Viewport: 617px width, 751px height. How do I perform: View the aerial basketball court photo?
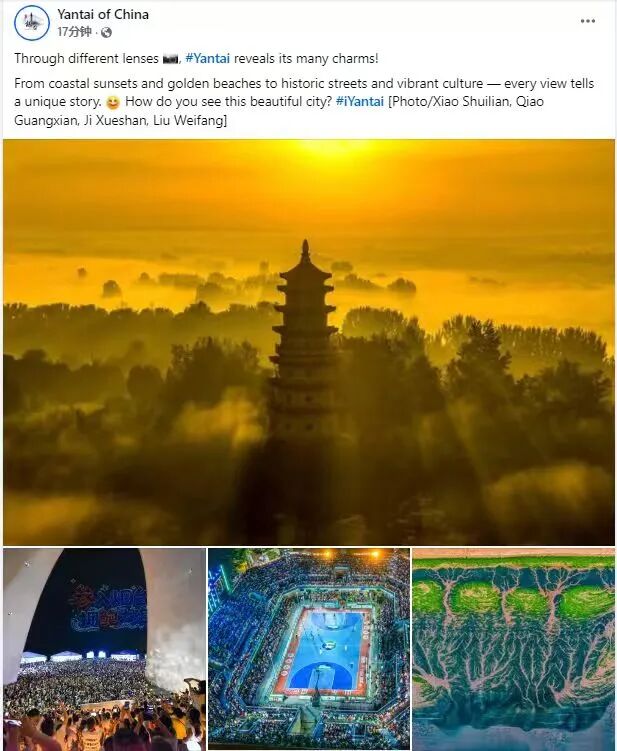coord(309,649)
